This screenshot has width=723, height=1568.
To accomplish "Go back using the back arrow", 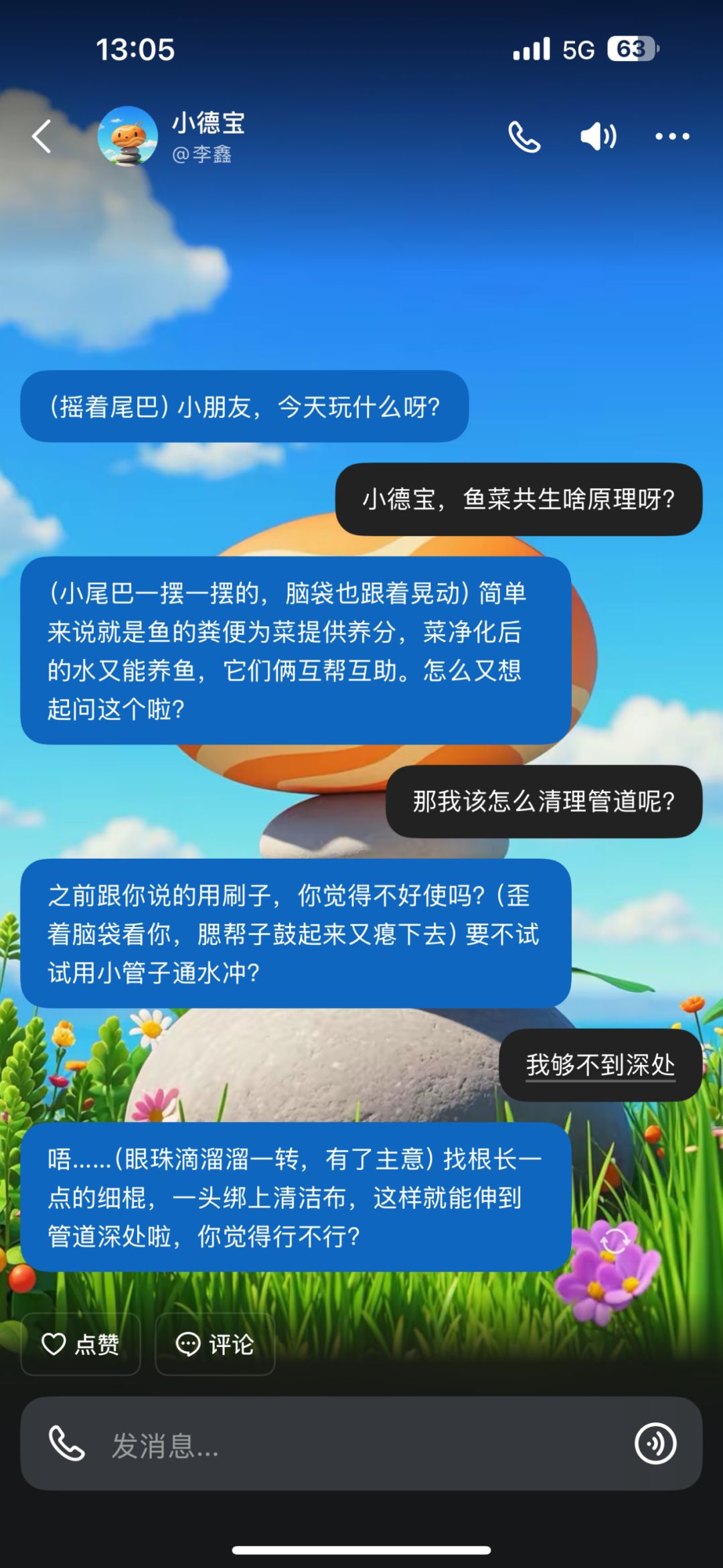I will coord(42,137).
